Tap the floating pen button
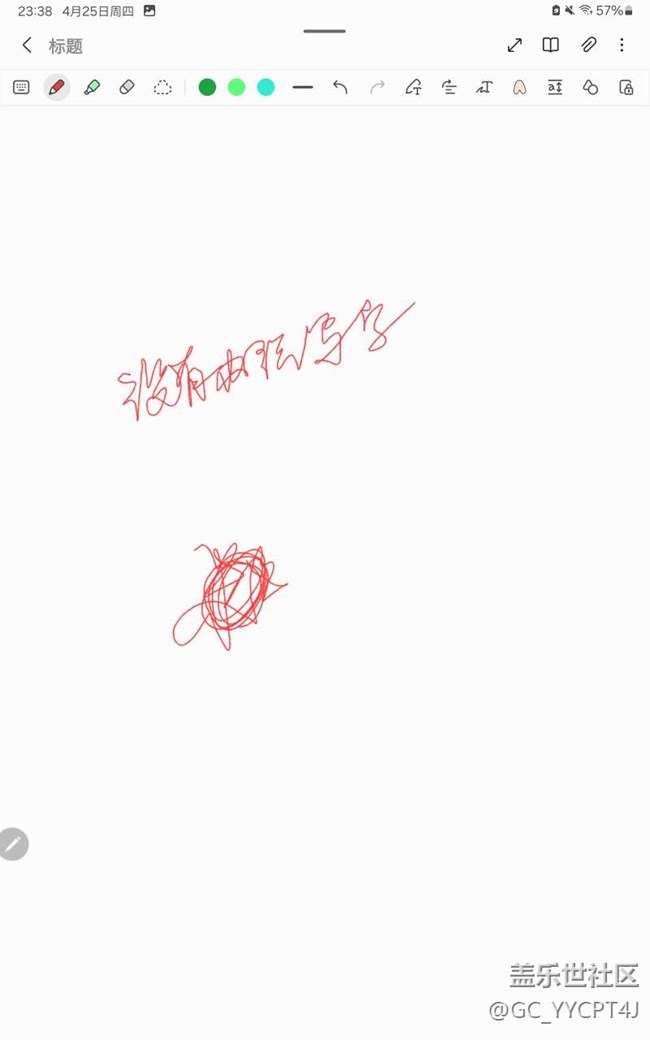 point(13,844)
